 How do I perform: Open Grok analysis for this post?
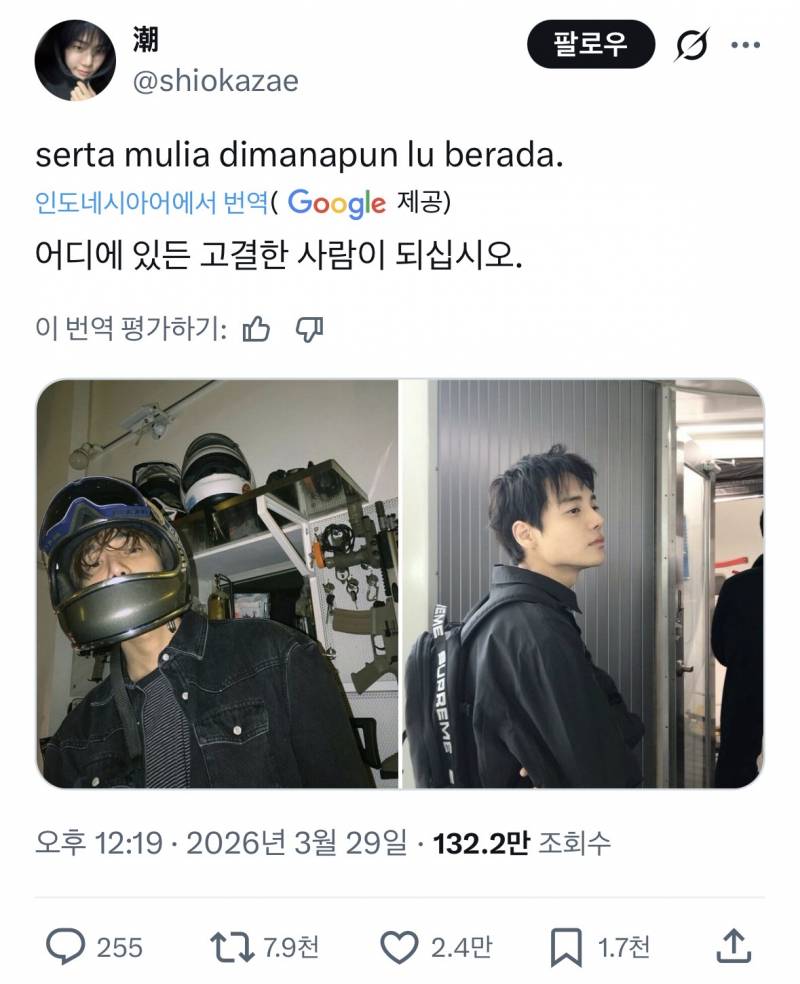(x=690, y=44)
